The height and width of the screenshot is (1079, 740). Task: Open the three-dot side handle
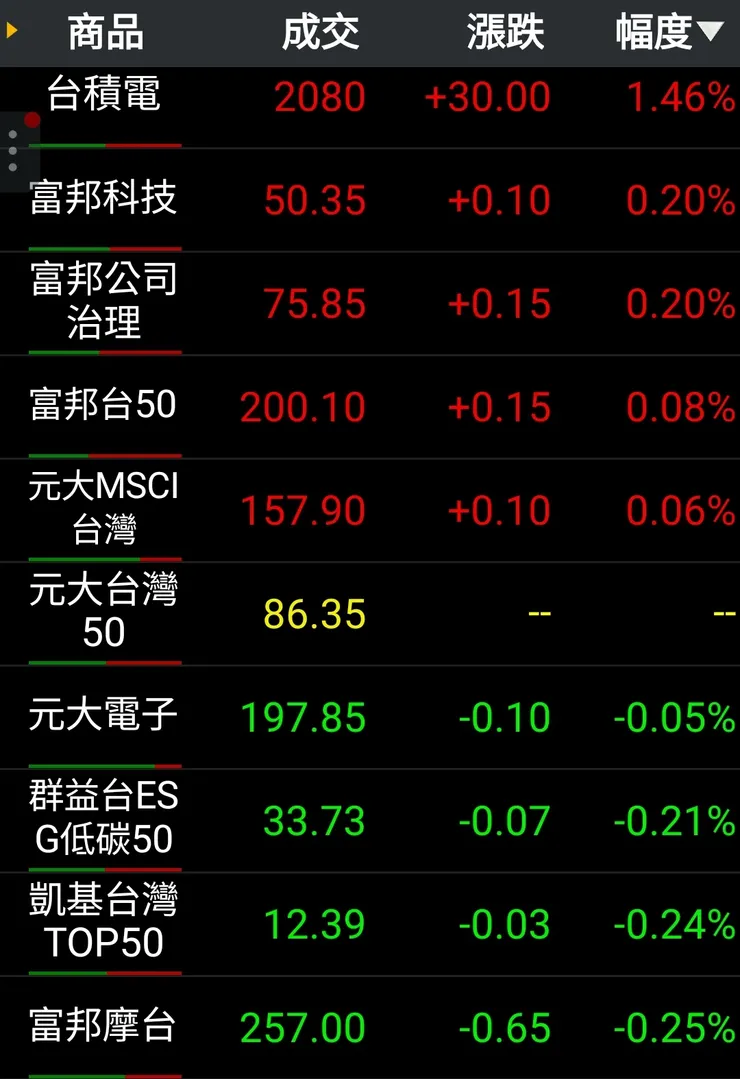tap(13, 151)
